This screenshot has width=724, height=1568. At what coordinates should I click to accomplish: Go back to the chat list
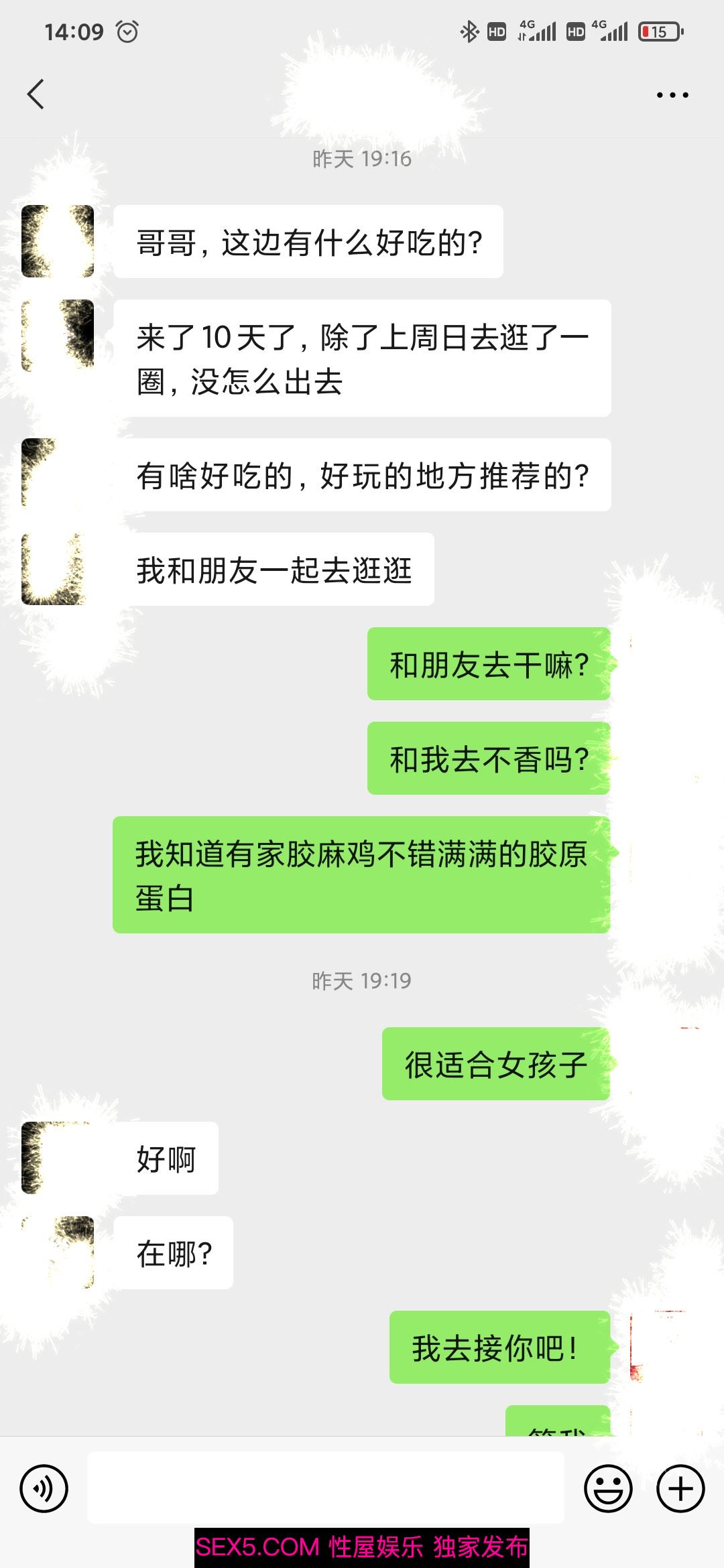pyautogui.click(x=36, y=94)
